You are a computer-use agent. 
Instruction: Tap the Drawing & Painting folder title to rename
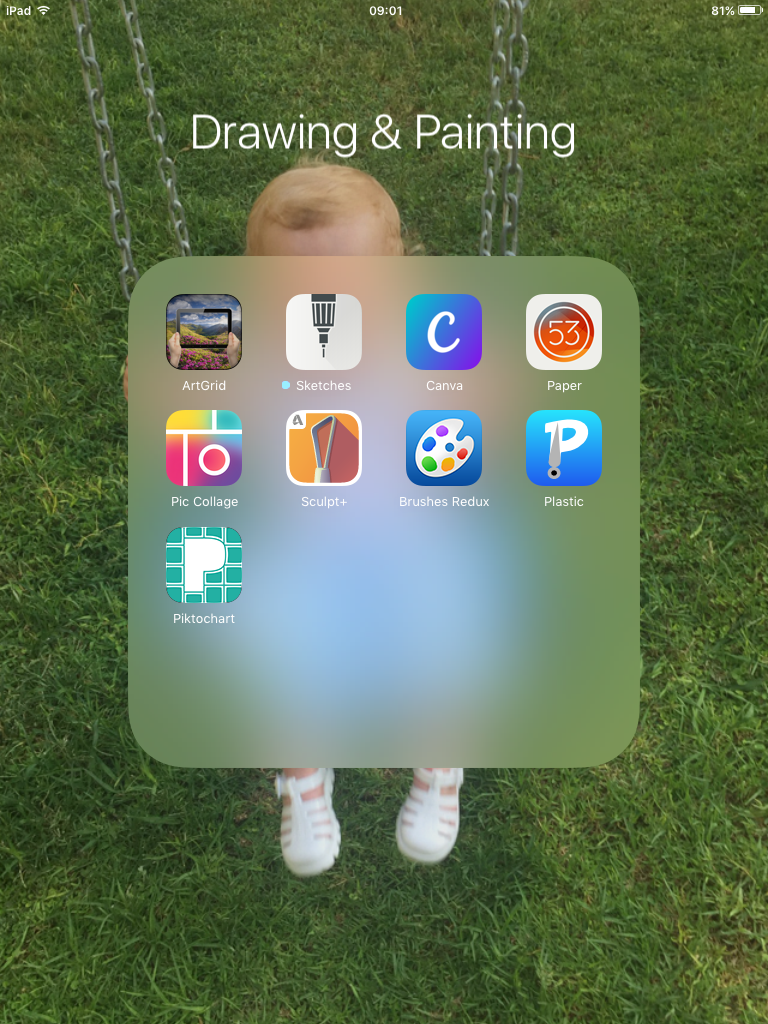(x=384, y=132)
